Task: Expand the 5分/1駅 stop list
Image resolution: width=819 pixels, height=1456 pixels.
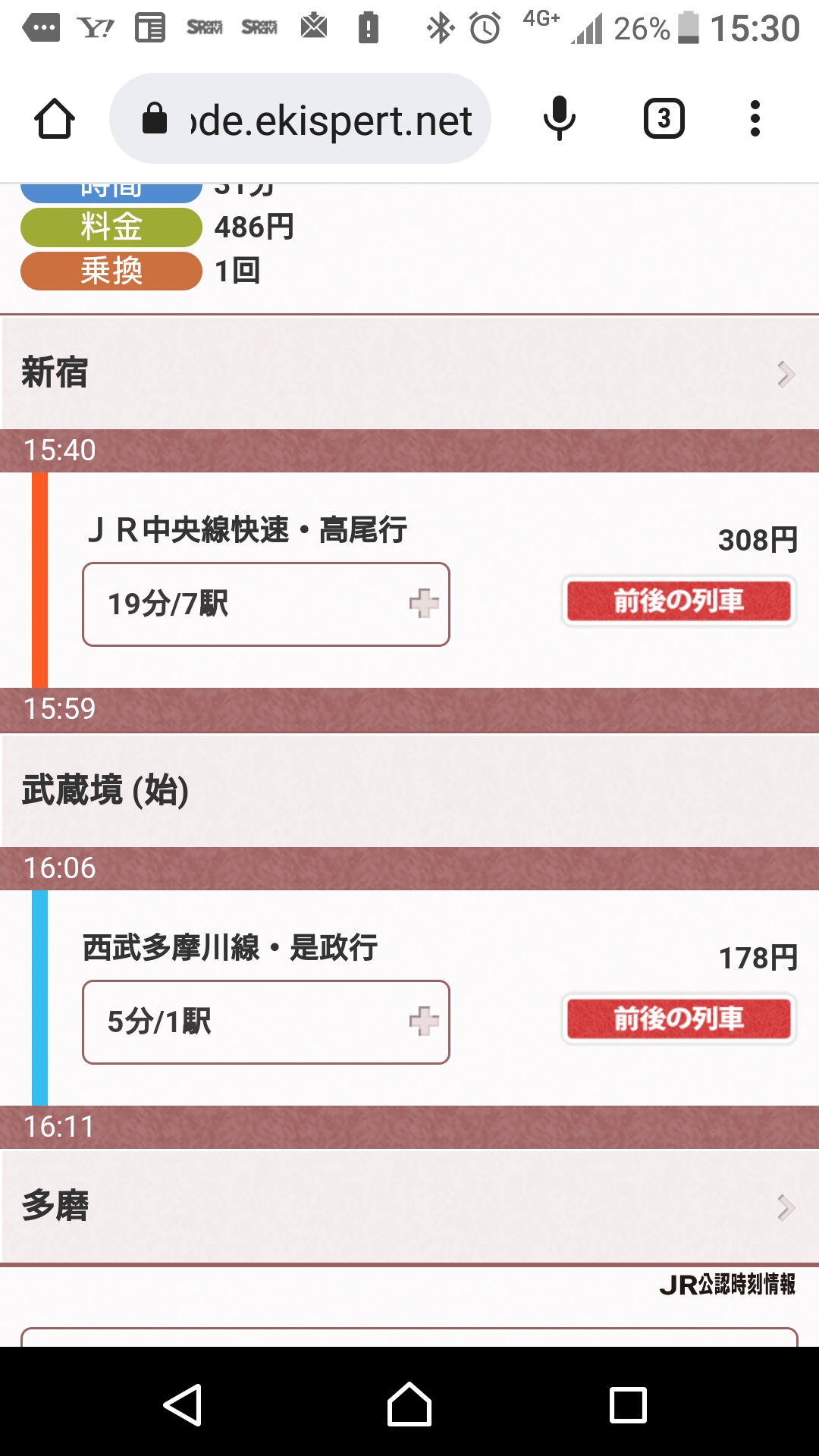Action: click(266, 1022)
